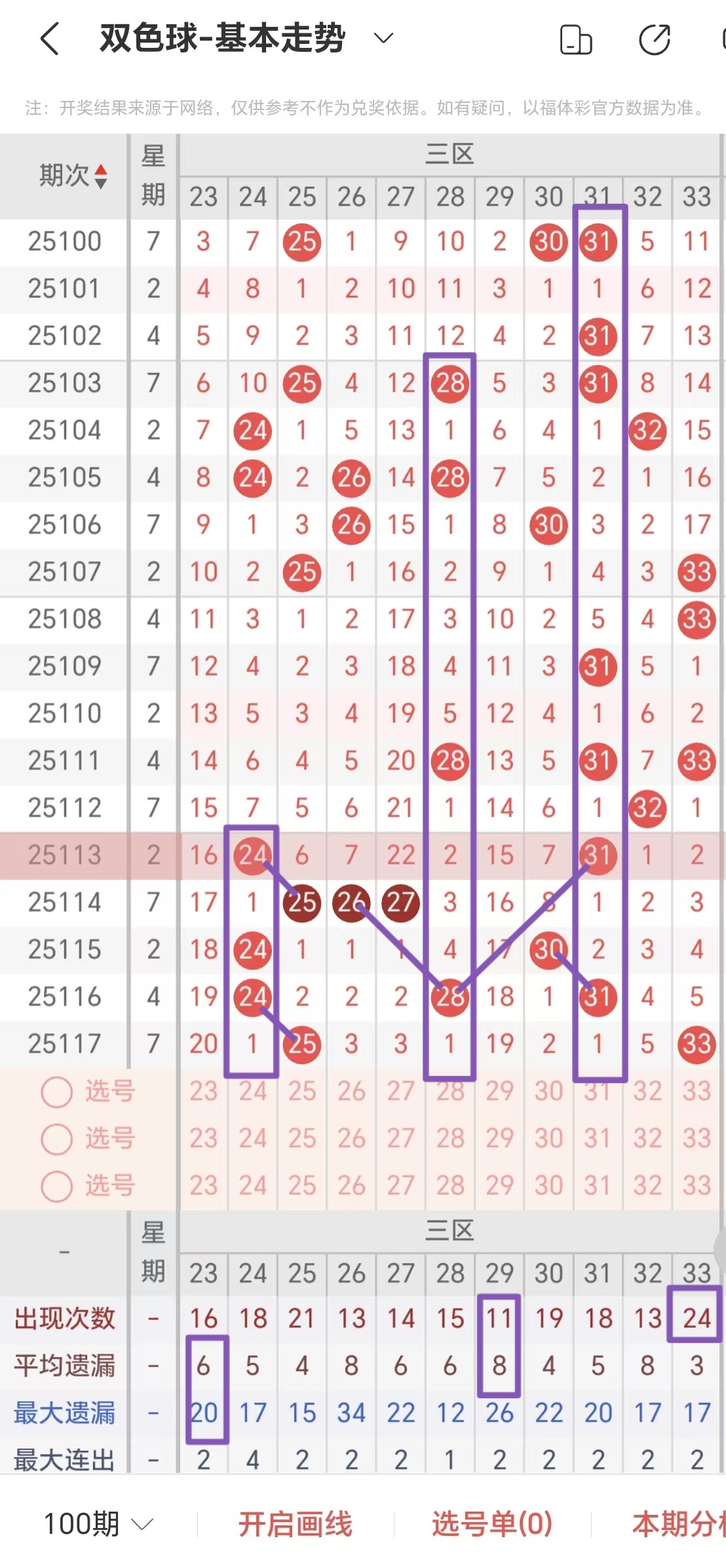Tap the back arrow to exit trend chart
726x1568 pixels.
[x=49, y=38]
